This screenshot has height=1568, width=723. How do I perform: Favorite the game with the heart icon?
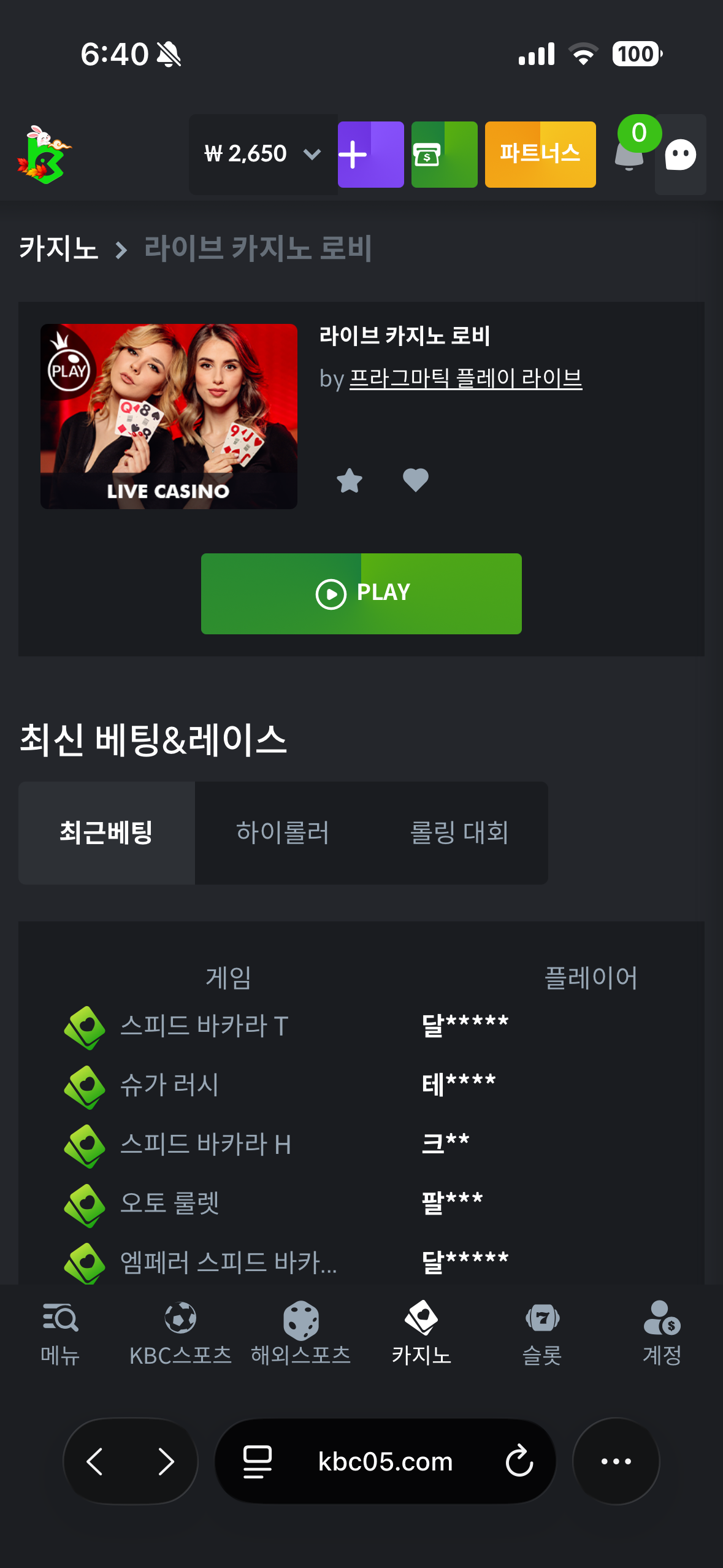point(415,480)
